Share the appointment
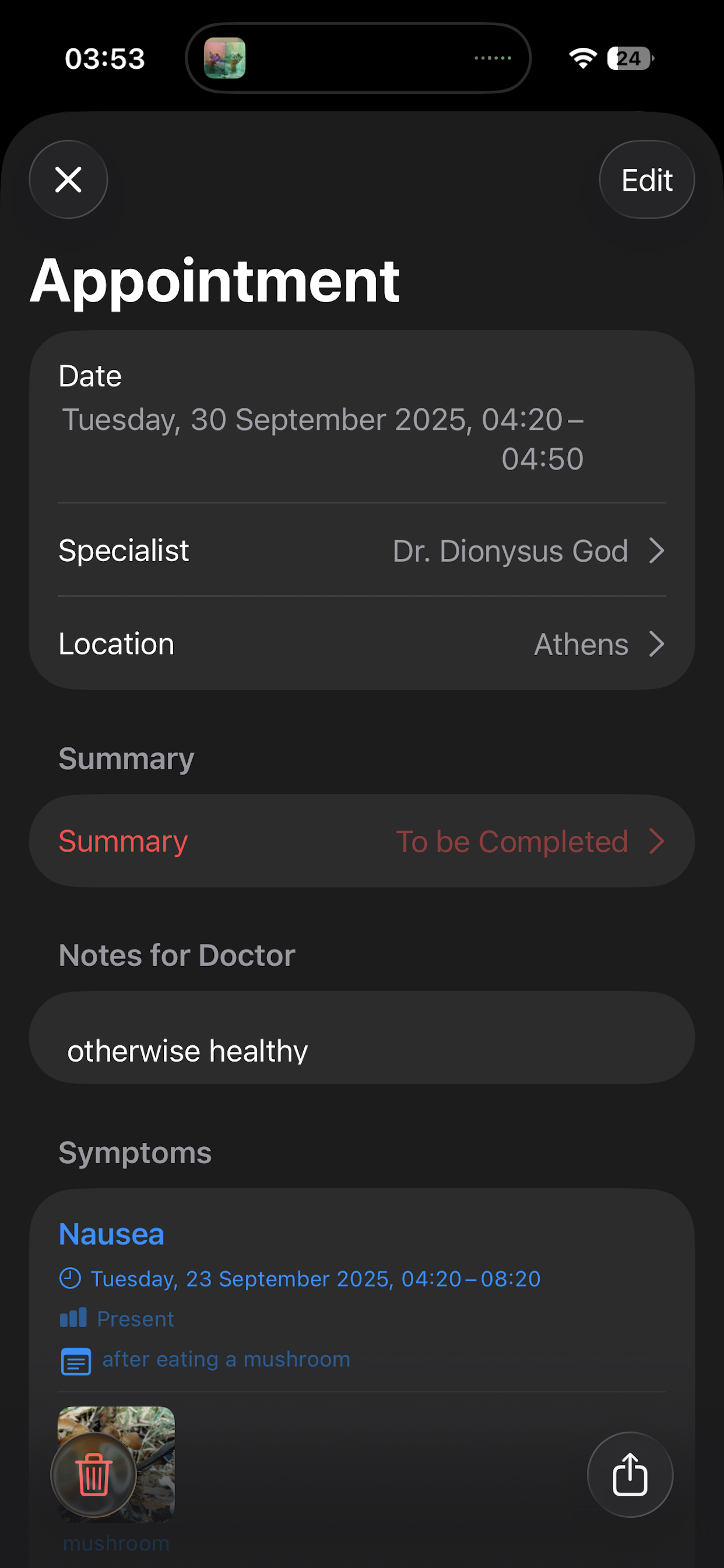The height and width of the screenshot is (1568, 724). [630, 1474]
